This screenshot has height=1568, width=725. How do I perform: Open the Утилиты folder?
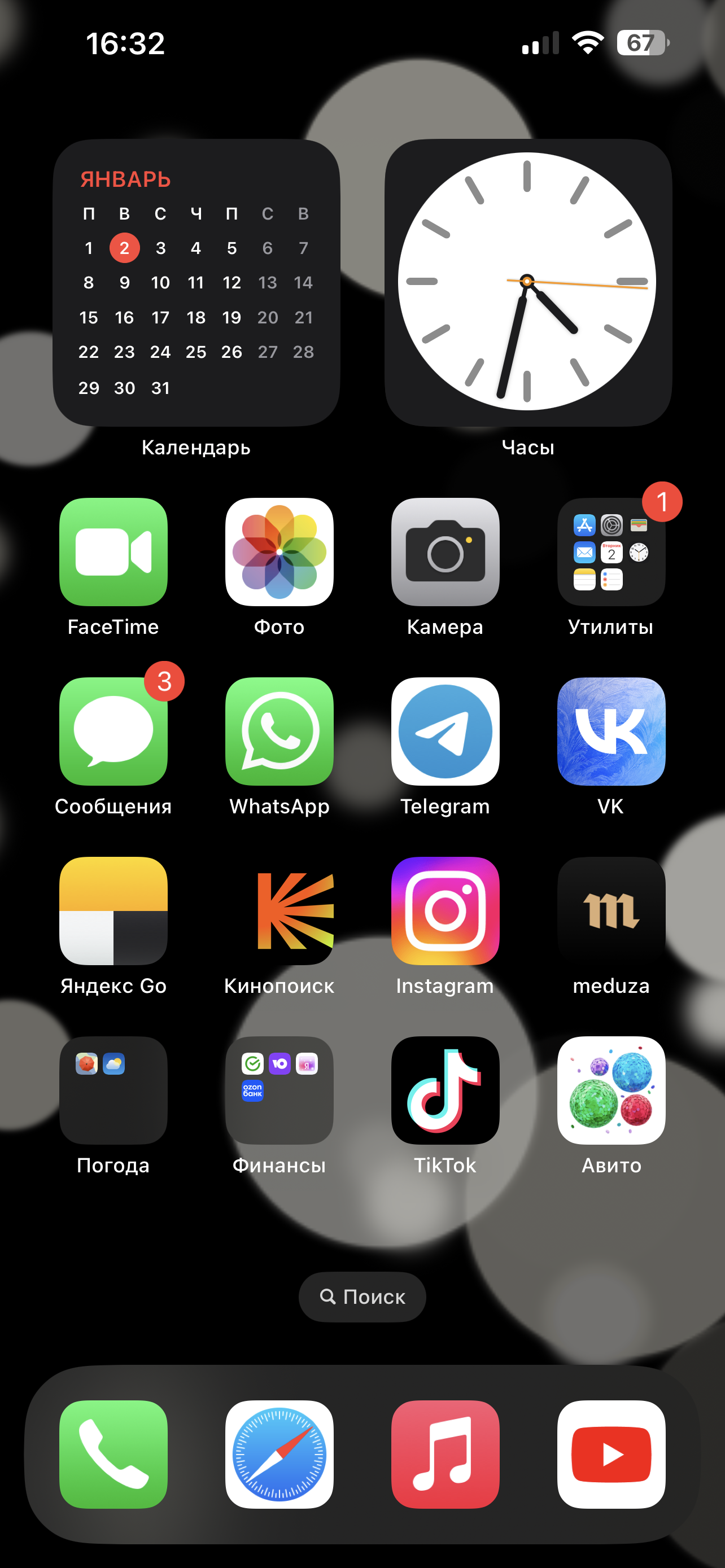point(610,551)
